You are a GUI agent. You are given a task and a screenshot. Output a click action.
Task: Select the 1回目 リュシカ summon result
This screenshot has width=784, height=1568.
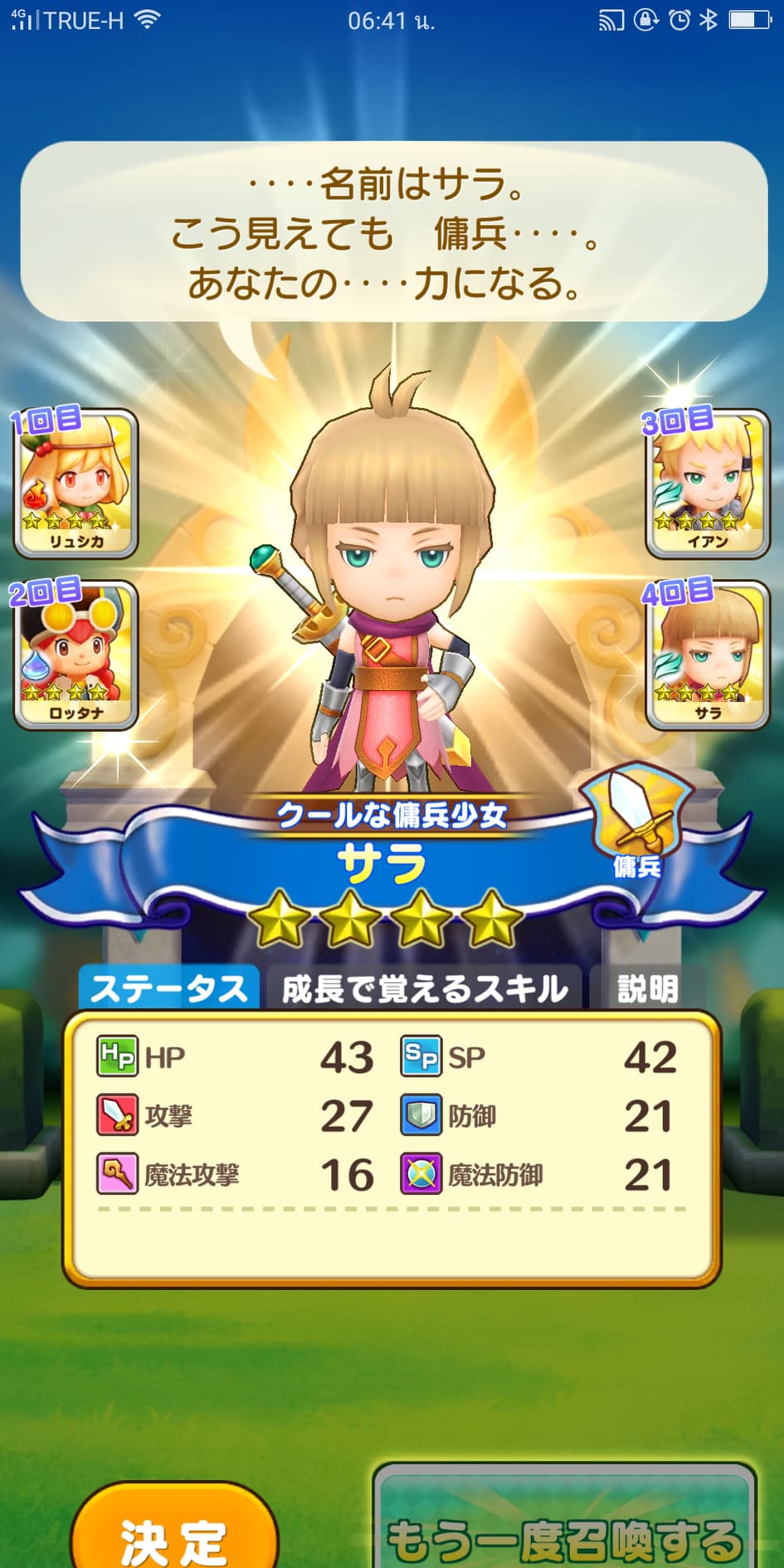75,483
